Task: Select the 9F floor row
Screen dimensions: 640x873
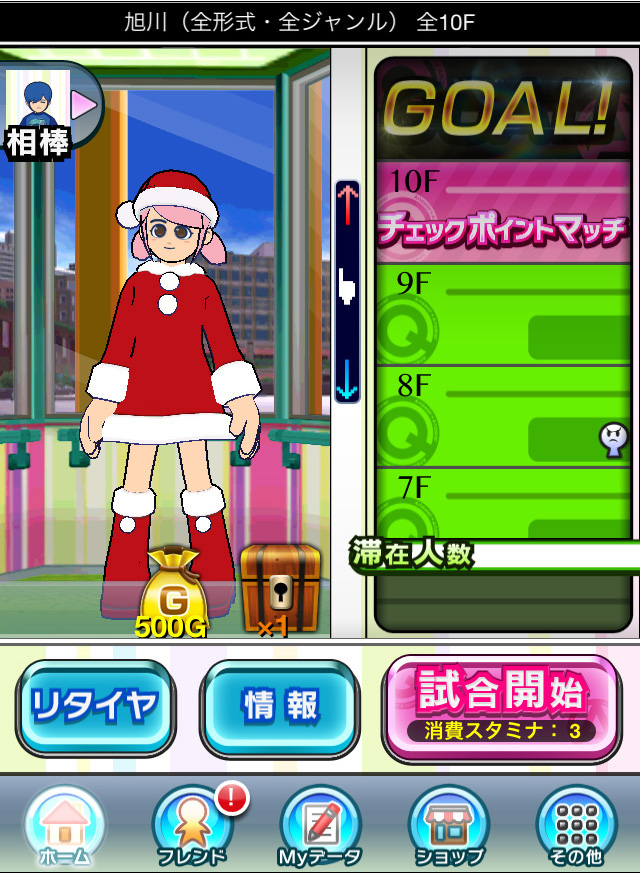Action: pyautogui.click(x=503, y=314)
